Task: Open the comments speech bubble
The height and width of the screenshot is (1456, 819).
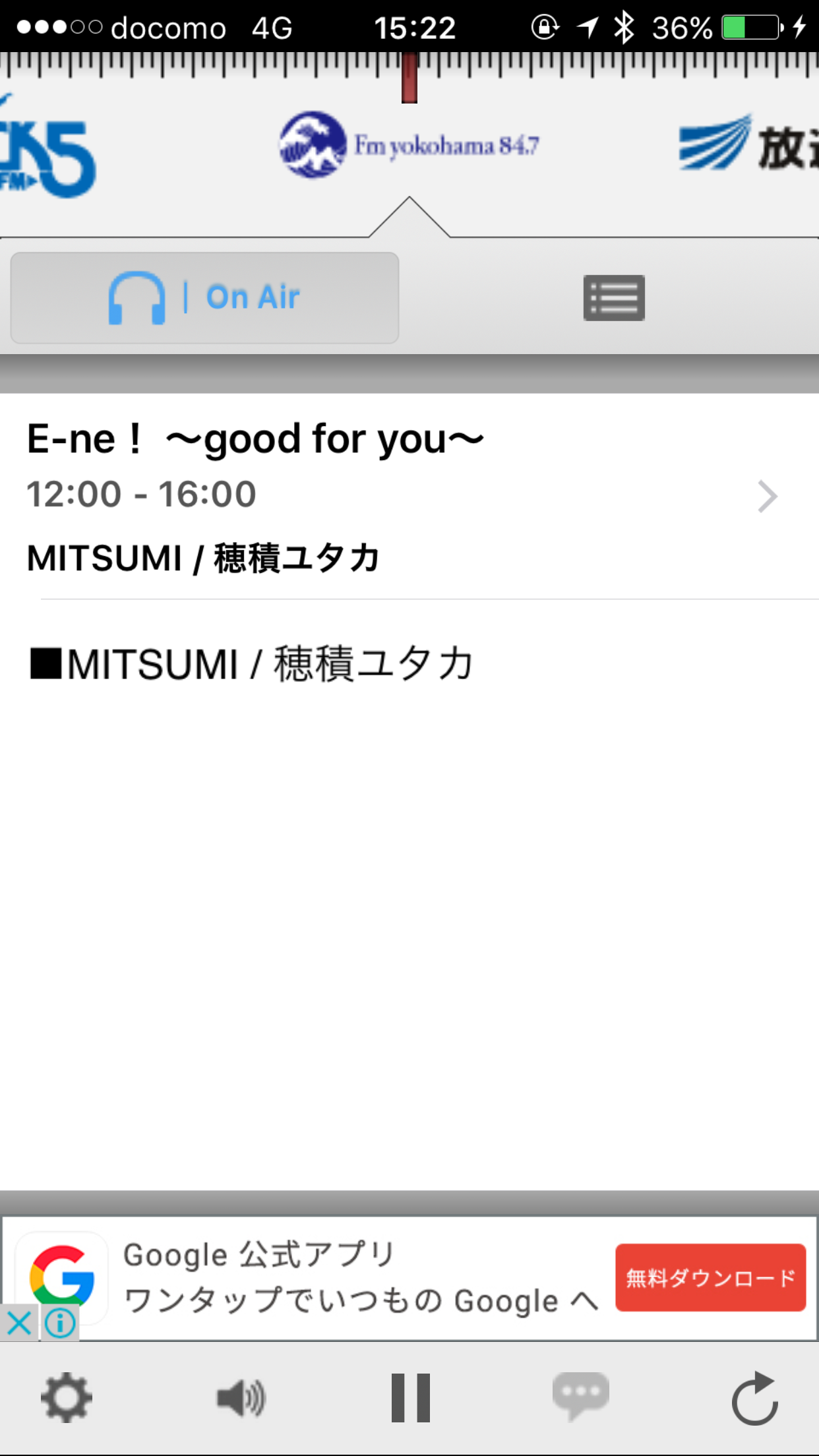Action: (580, 1396)
